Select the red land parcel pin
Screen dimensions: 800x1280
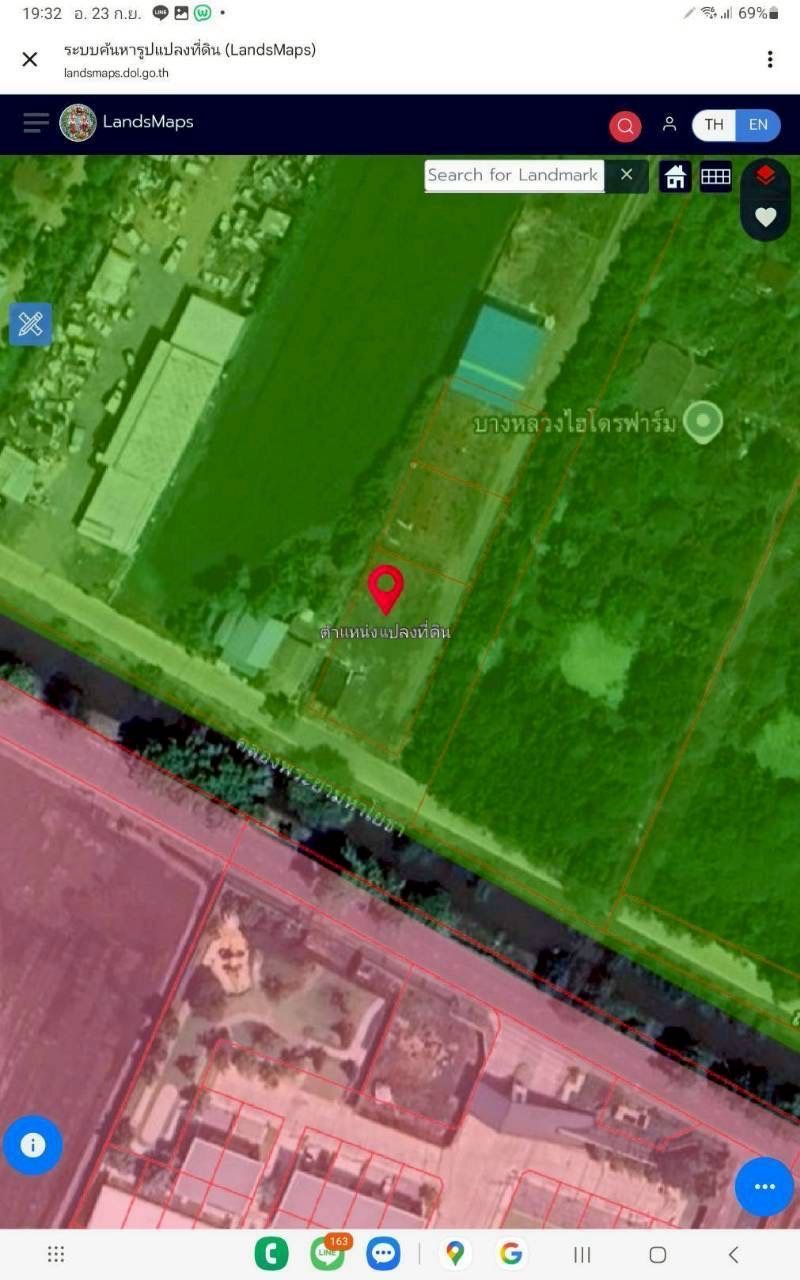[386, 588]
